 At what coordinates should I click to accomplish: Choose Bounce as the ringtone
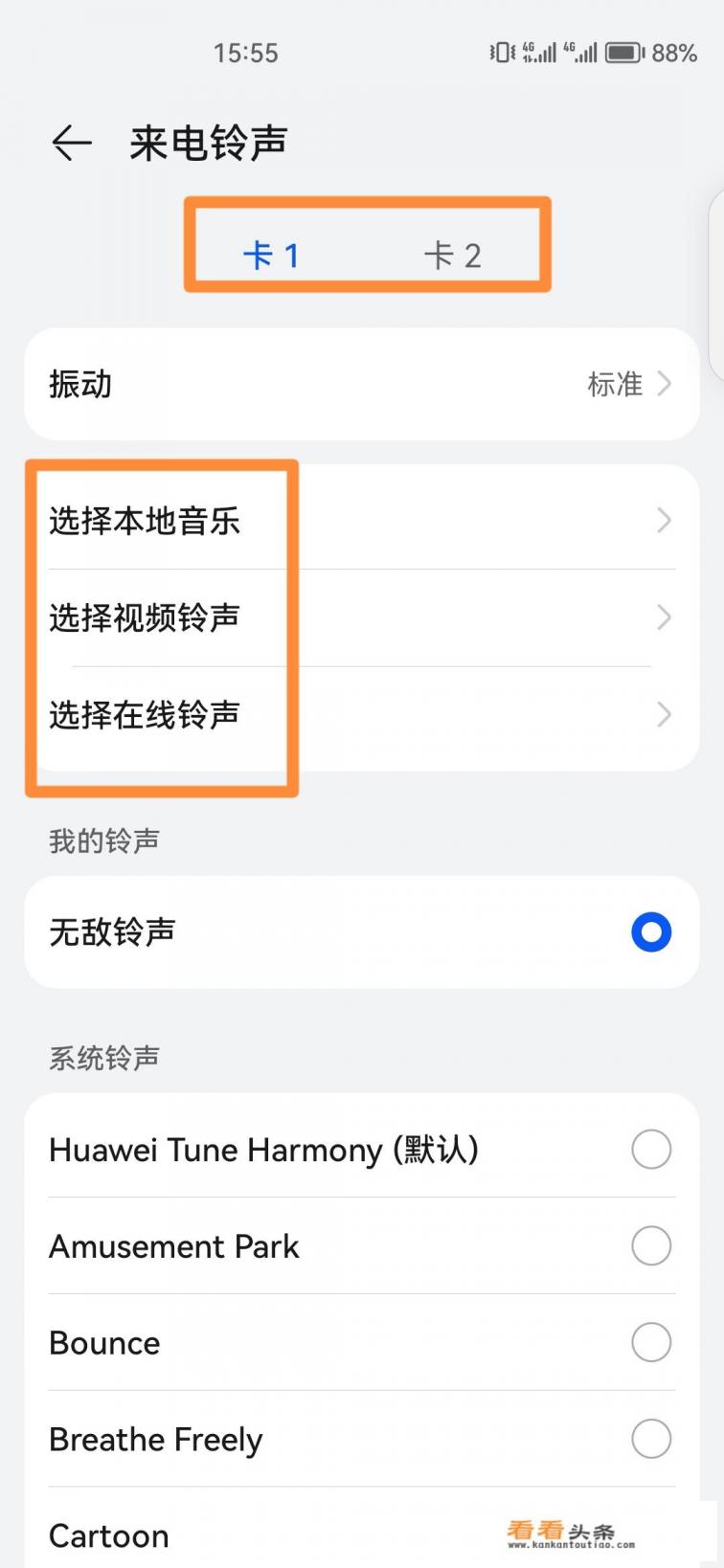362,1342
